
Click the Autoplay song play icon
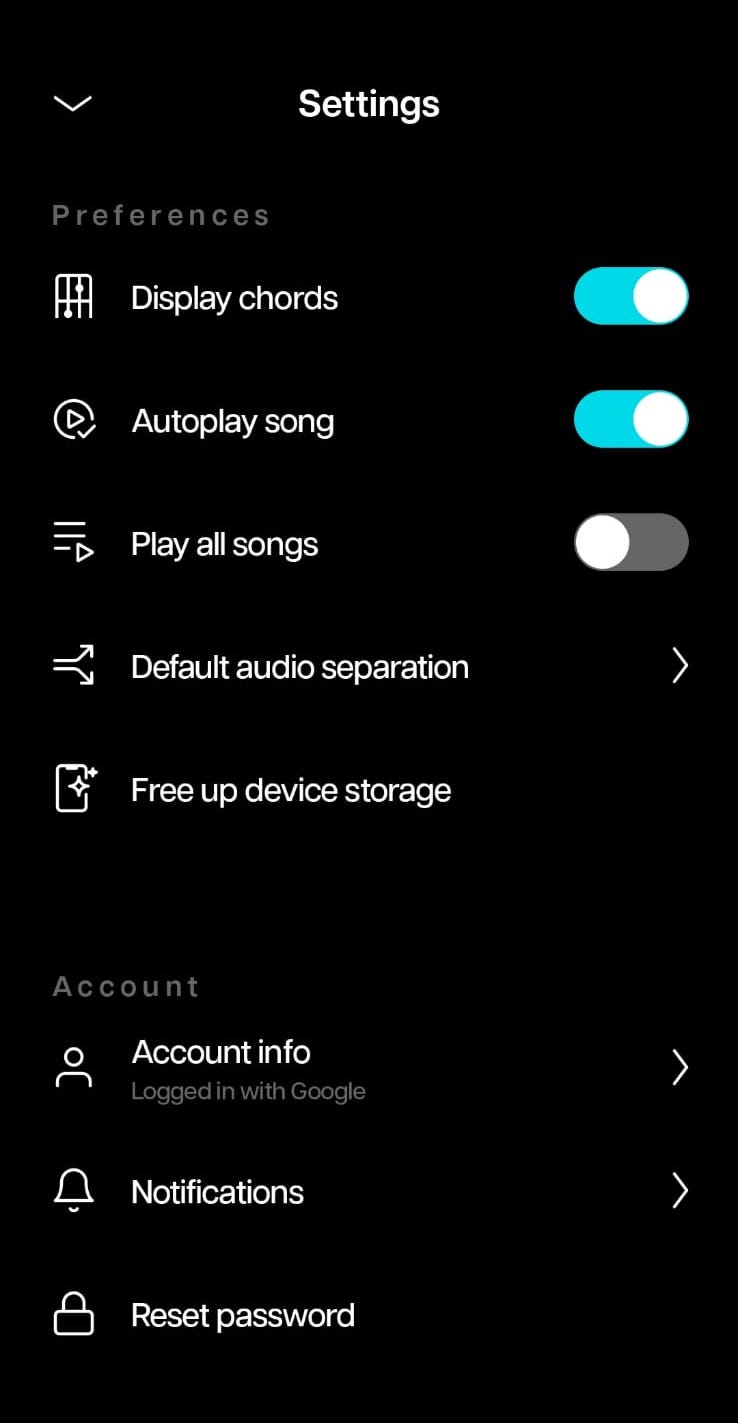click(x=74, y=419)
